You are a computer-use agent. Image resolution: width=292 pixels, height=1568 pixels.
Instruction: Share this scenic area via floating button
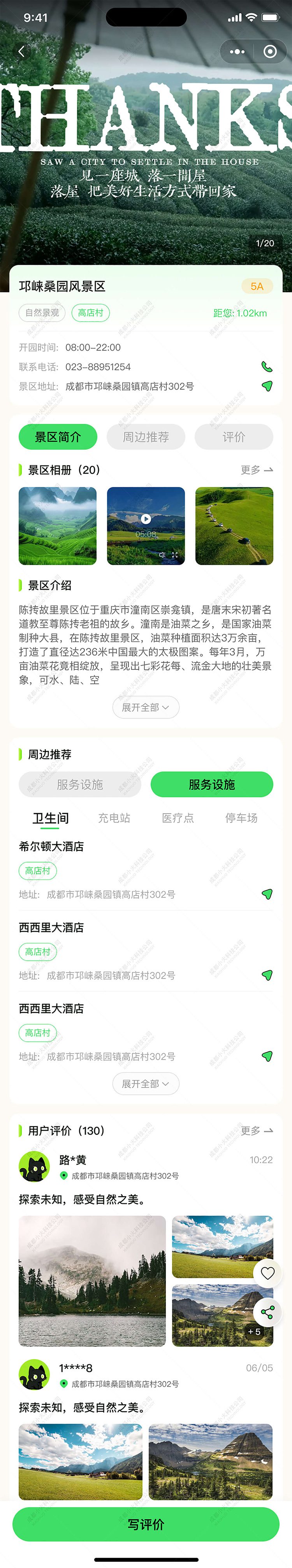pyautogui.click(x=268, y=1312)
